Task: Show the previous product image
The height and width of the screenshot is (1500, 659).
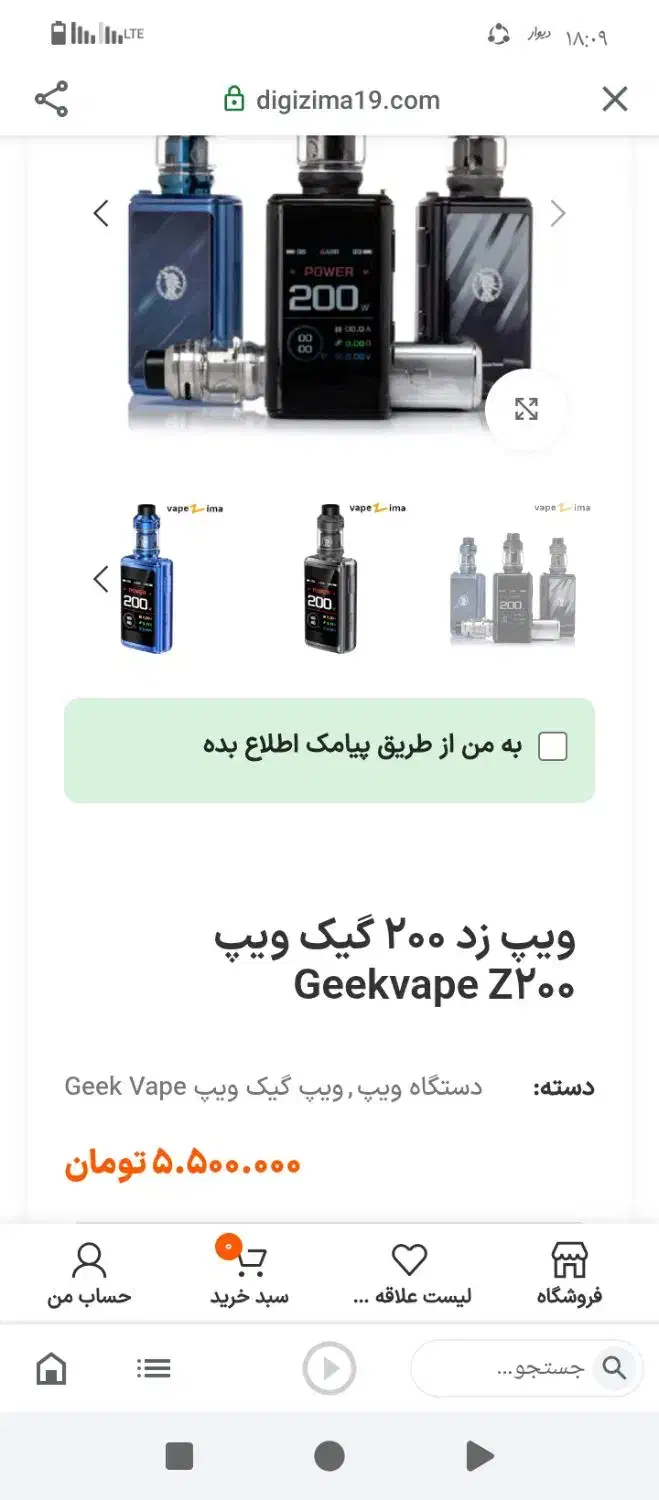Action: [x=101, y=213]
